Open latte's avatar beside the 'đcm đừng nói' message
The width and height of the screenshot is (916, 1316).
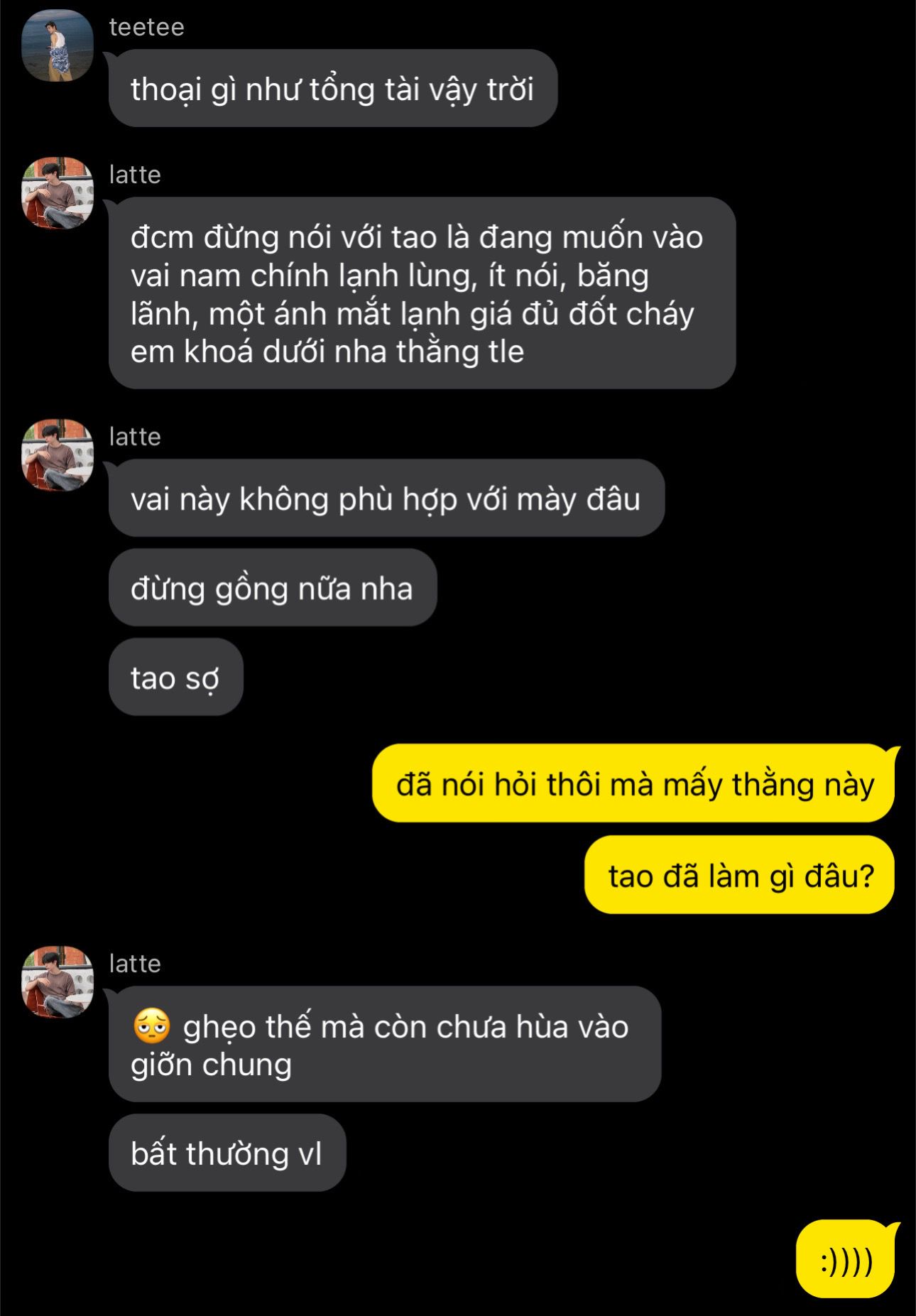[x=58, y=193]
